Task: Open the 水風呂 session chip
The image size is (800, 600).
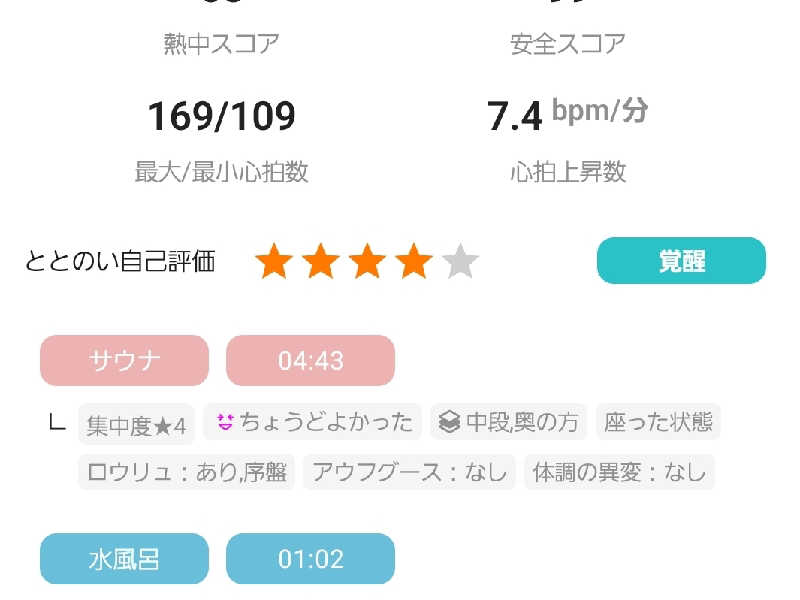Action: point(124,558)
